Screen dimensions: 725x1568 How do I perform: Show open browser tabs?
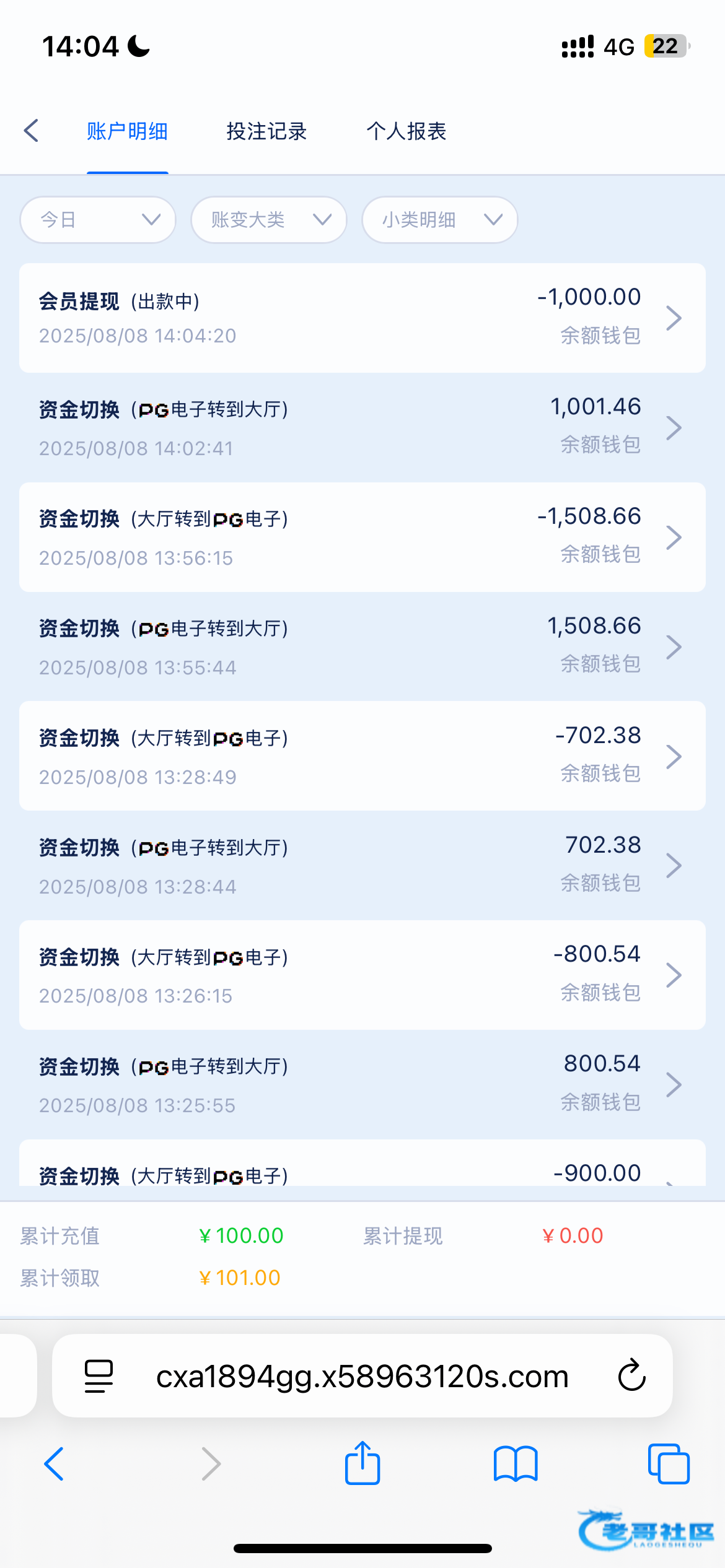pos(669,1464)
